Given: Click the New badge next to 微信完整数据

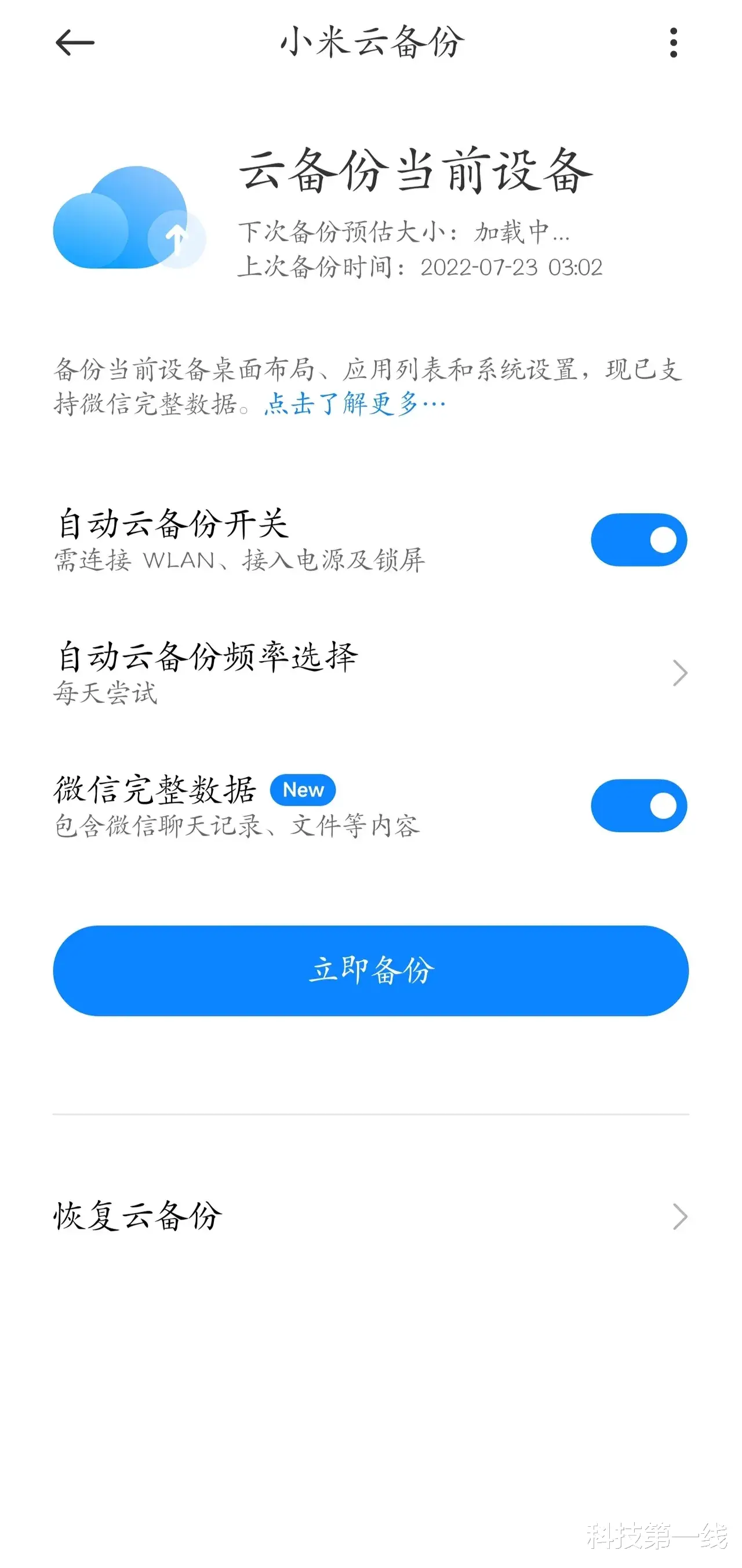Looking at the screenshot, I should (302, 789).
